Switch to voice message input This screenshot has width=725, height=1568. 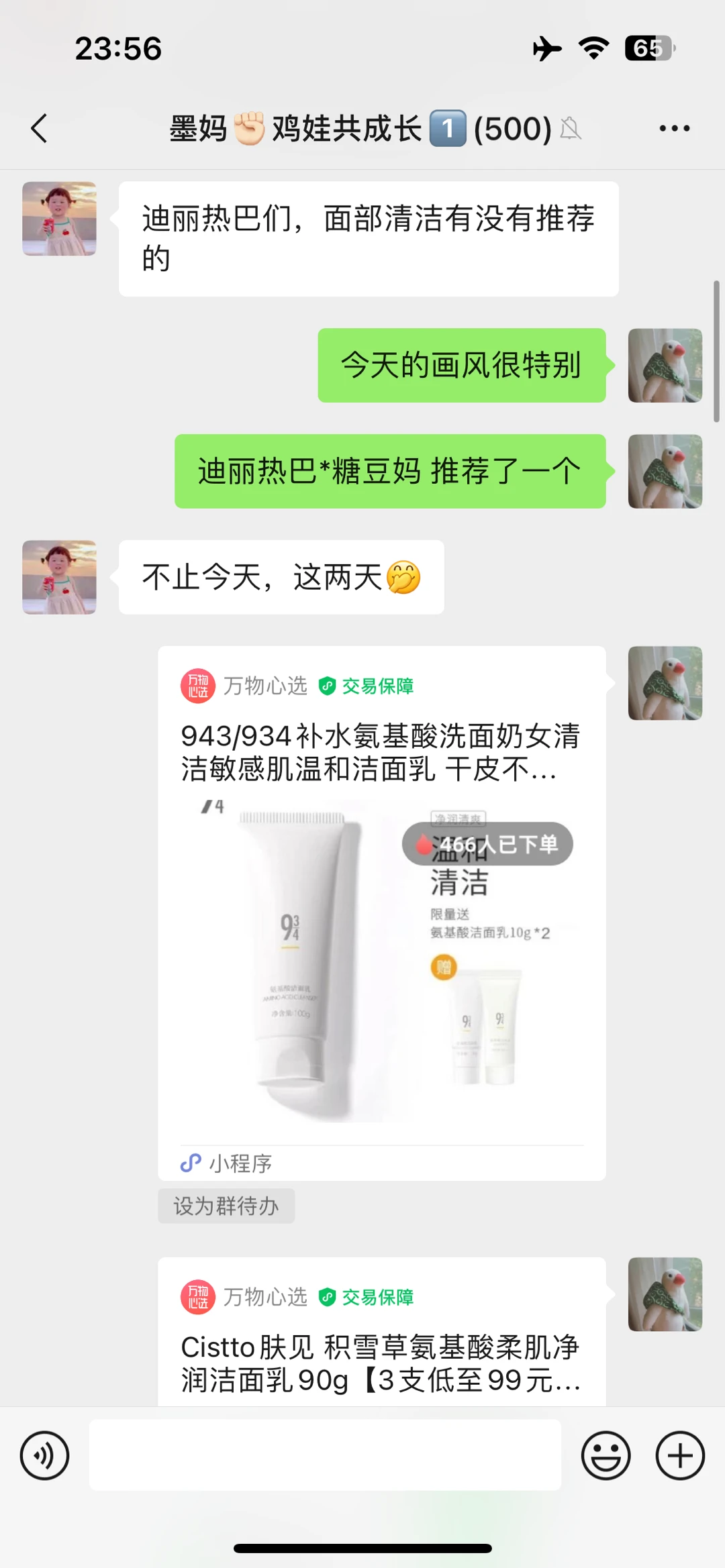click(x=44, y=1455)
